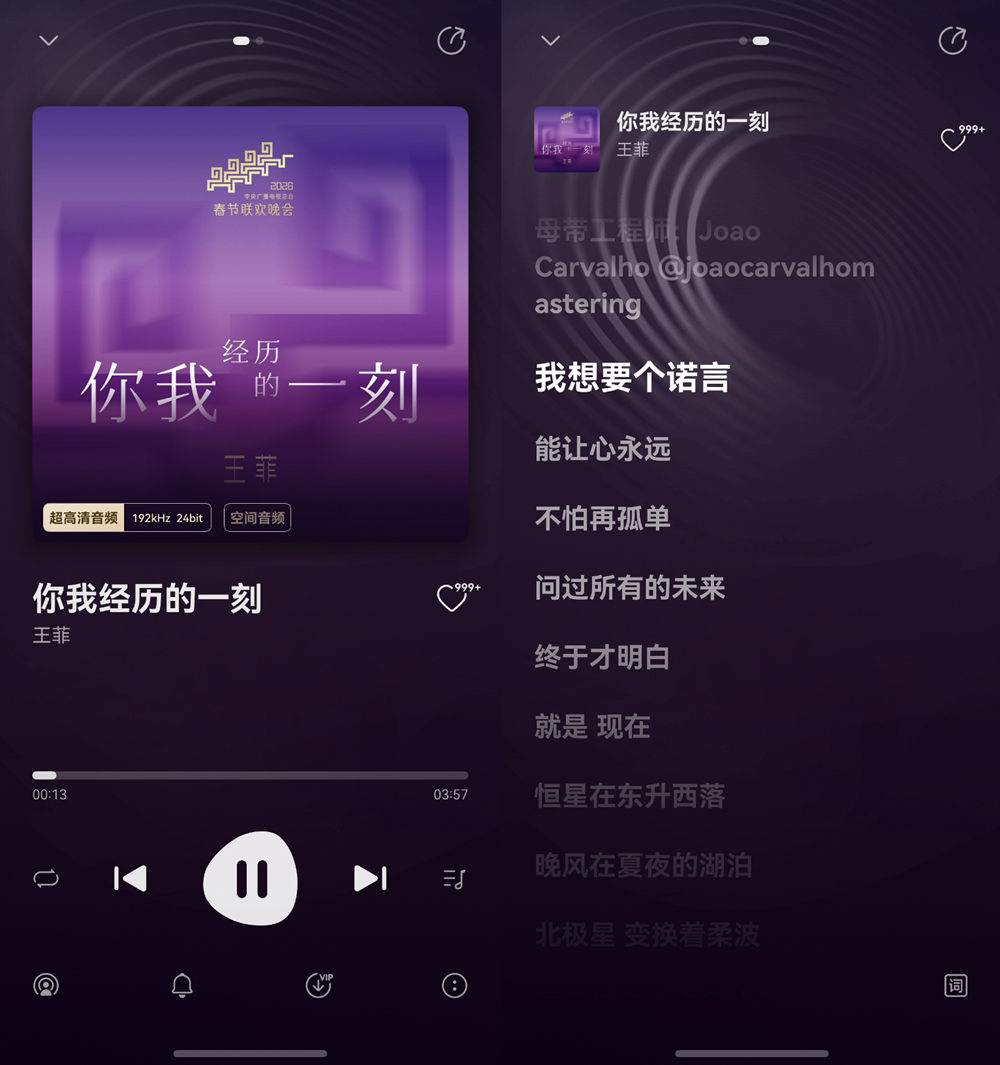Click the VIP download icon
The width and height of the screenshot is (1000, 1065).
point(318,985)
